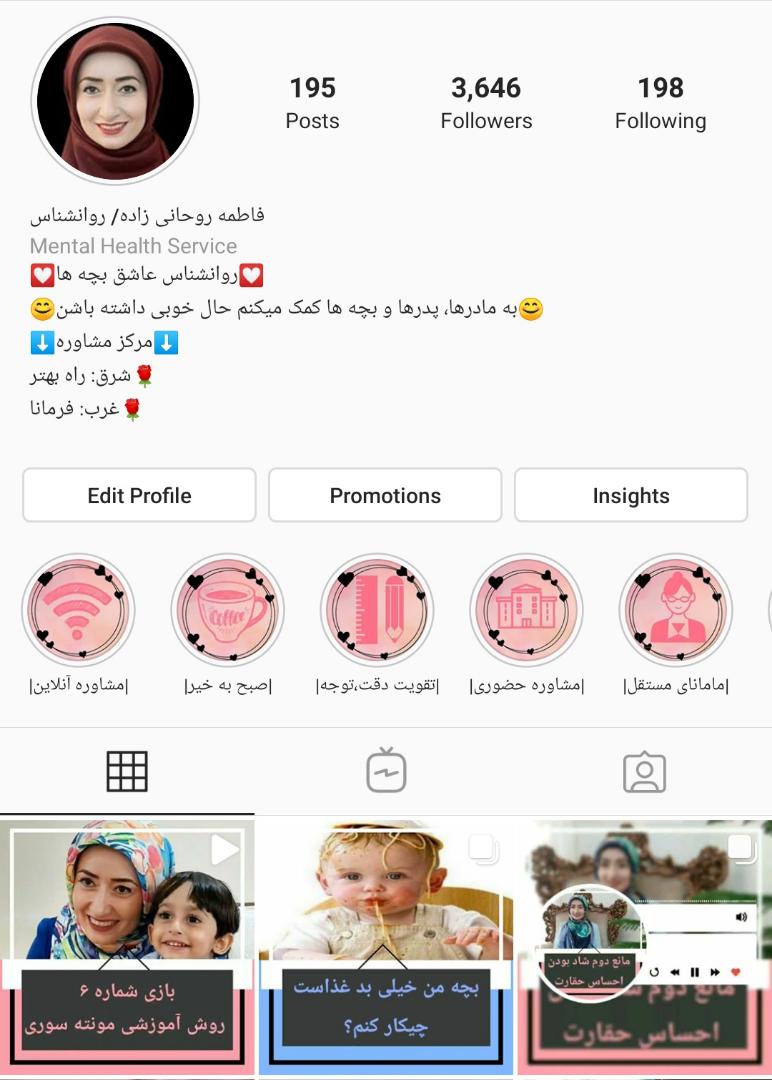772x1080 pixels.
Task: Open the مامانای مستقل story highlight
Action: point(676,611)
